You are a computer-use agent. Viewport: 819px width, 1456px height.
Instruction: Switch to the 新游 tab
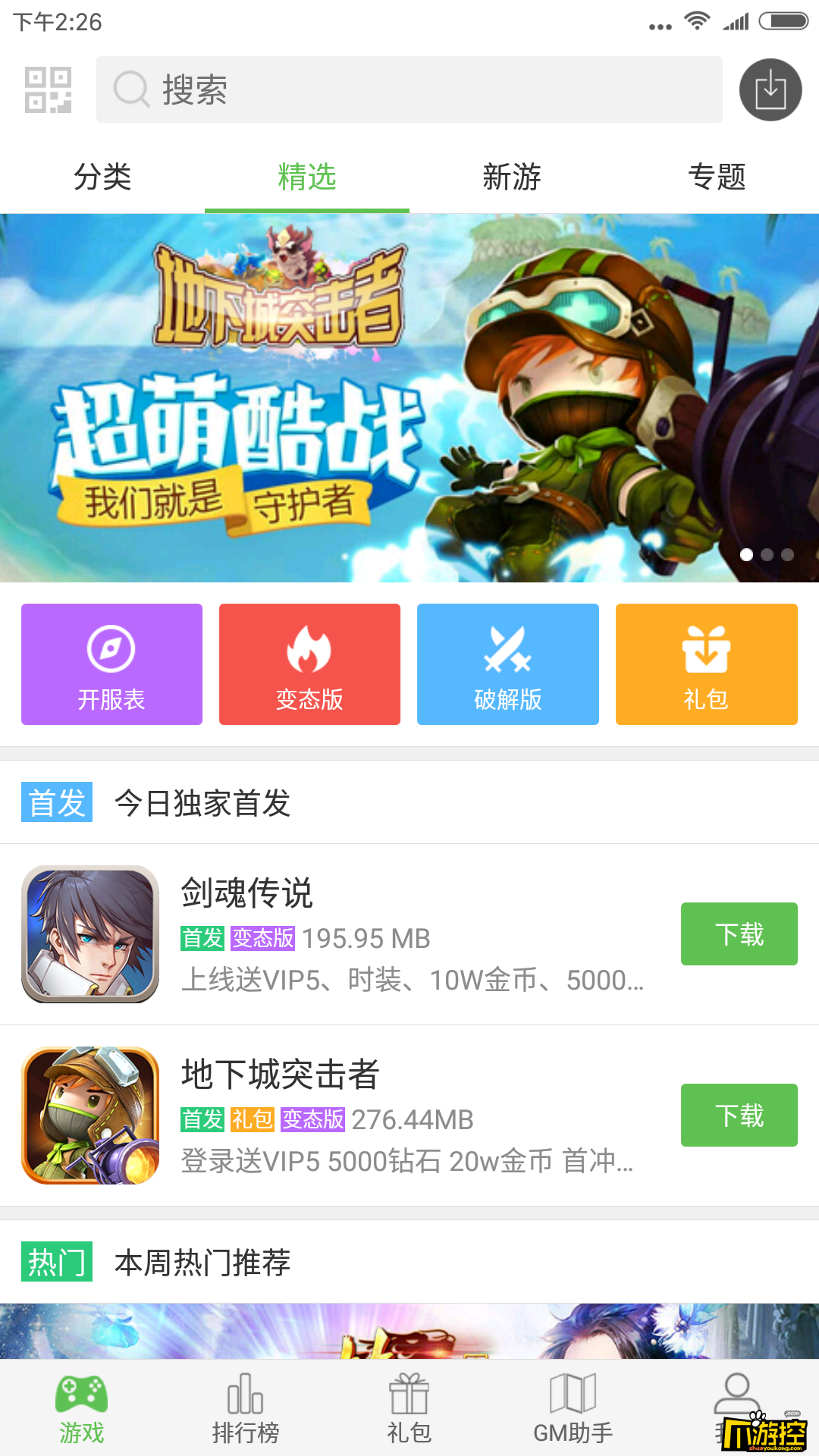(512, 177)
